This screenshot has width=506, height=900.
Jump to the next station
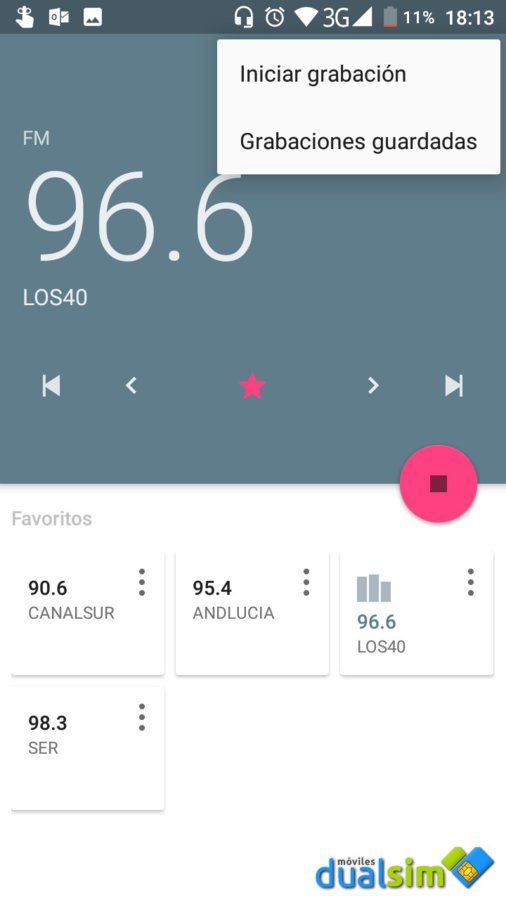454,386
